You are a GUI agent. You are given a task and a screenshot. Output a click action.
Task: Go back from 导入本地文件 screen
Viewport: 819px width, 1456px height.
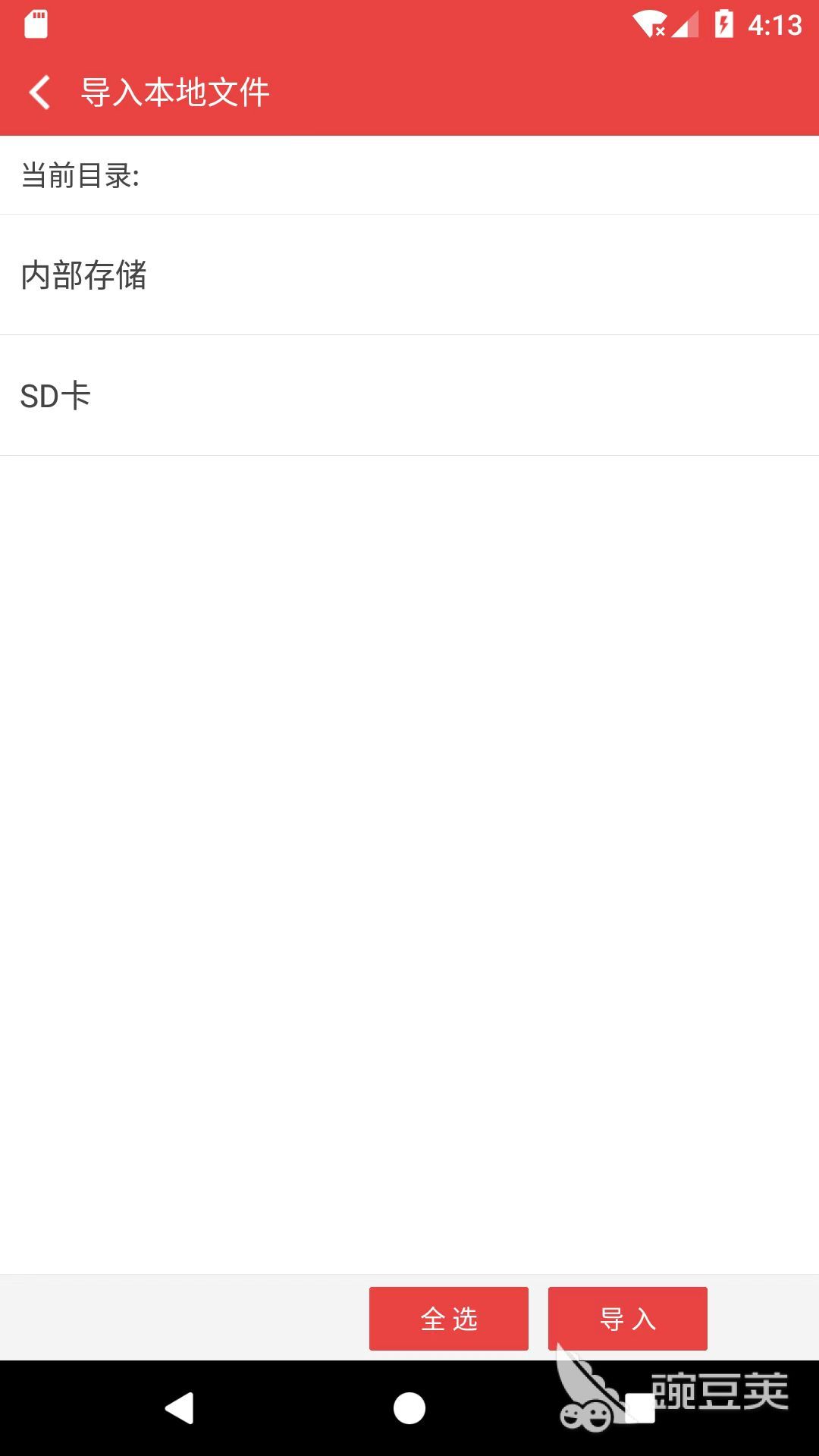[x=39, y=93]
